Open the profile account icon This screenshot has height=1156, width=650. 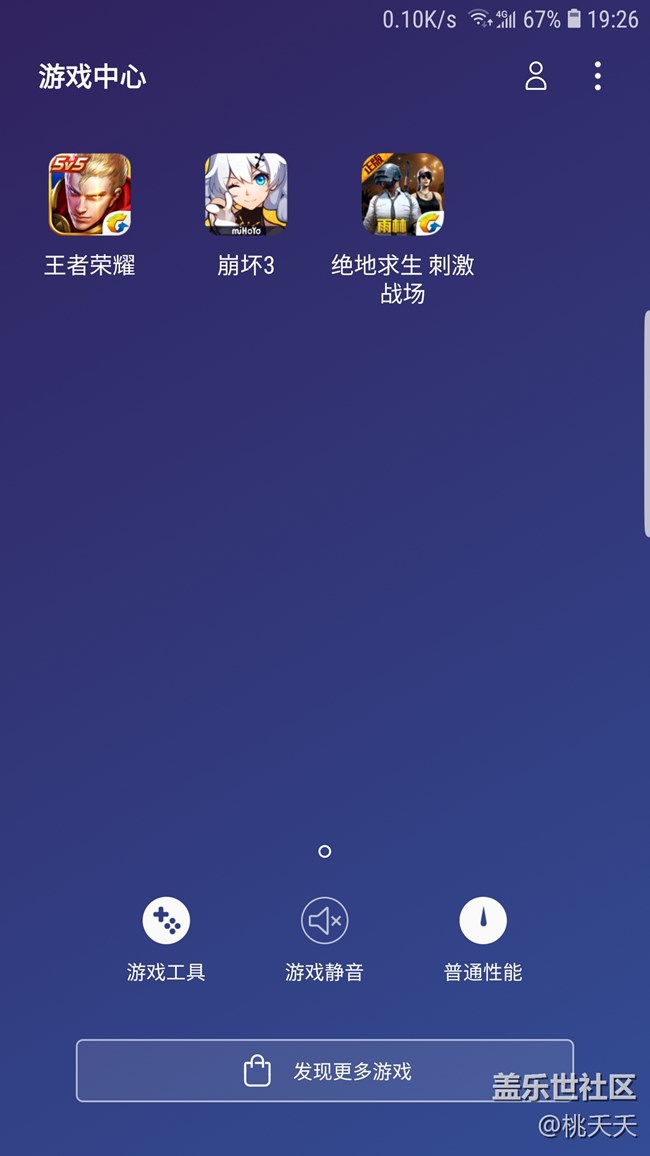click(x=536, y=77)
